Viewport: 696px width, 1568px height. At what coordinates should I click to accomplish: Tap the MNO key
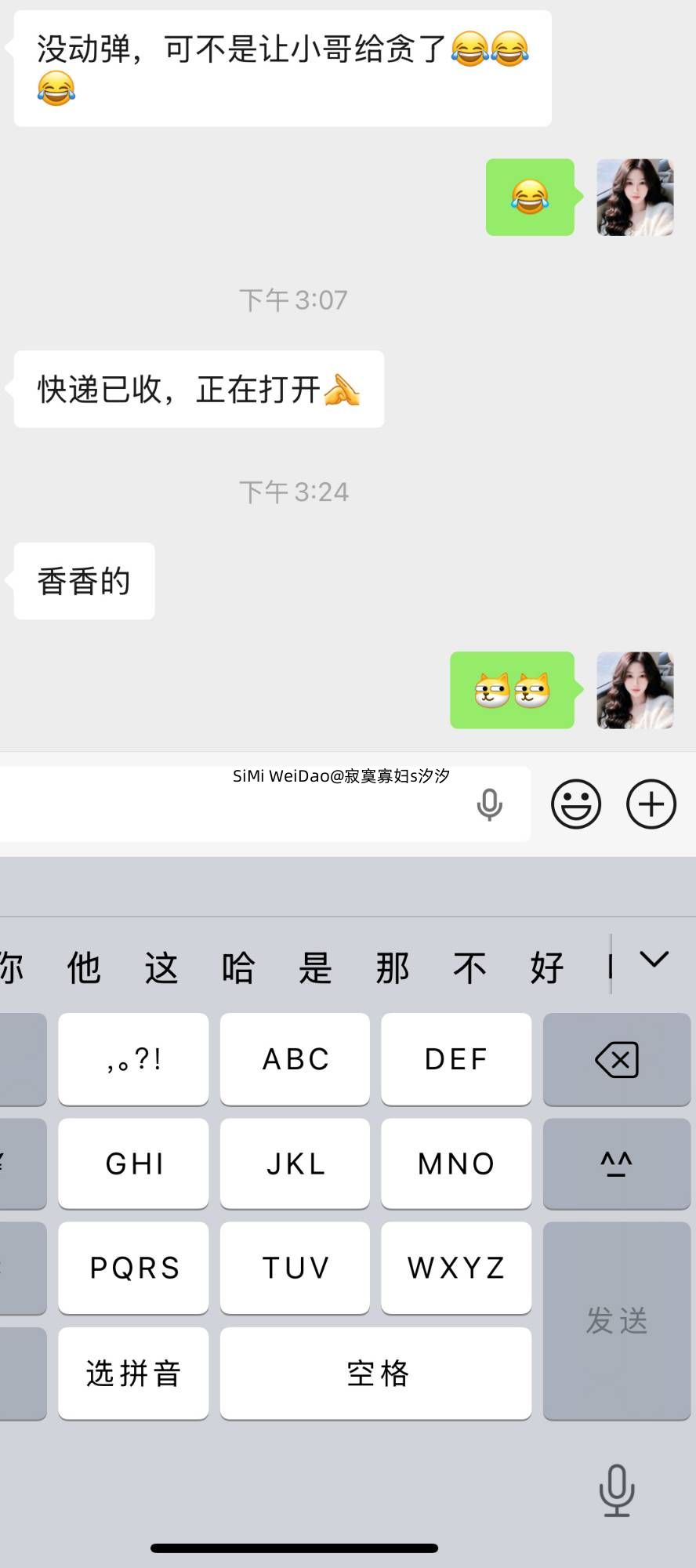(x=456, y=1163)
